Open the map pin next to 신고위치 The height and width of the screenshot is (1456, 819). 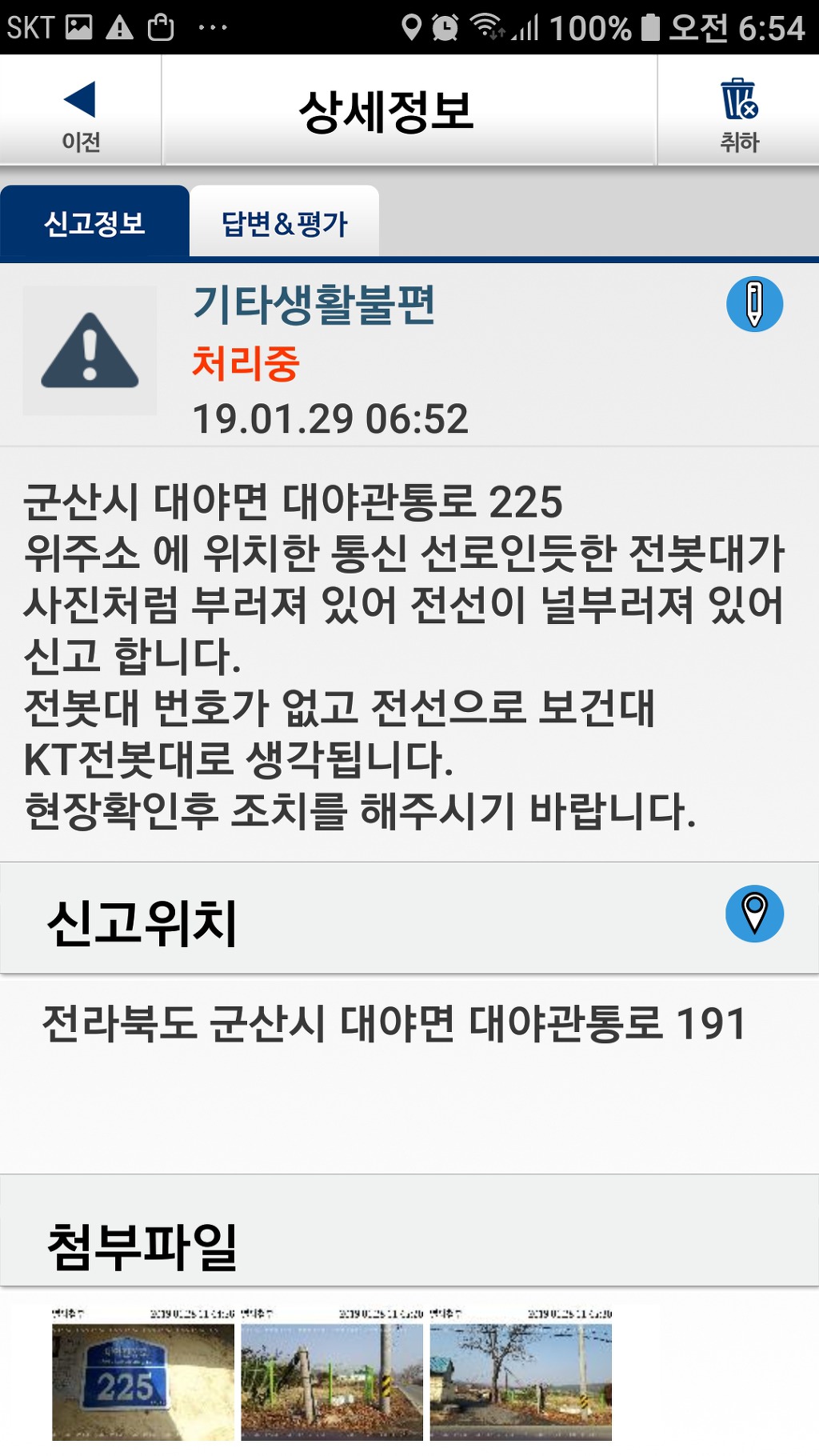(x=754, y=914)
